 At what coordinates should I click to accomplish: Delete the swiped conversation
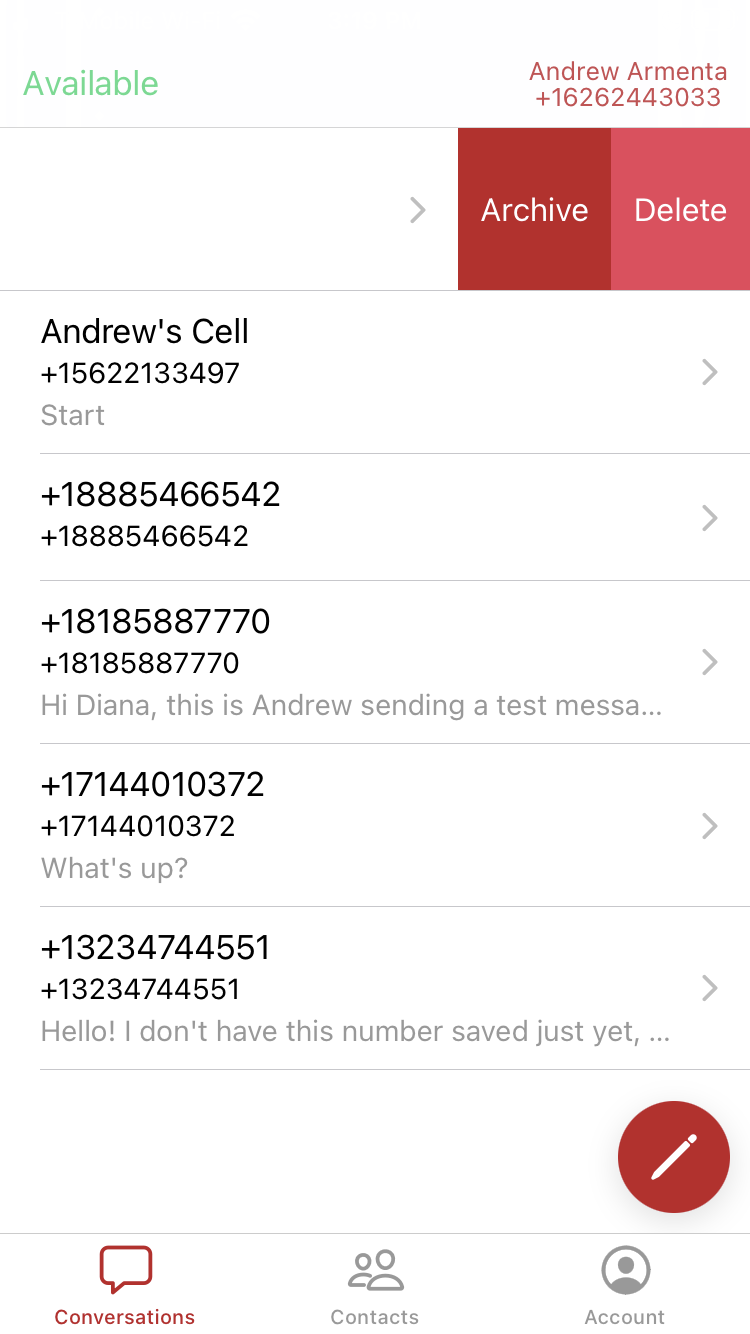[x=681, y=210]
